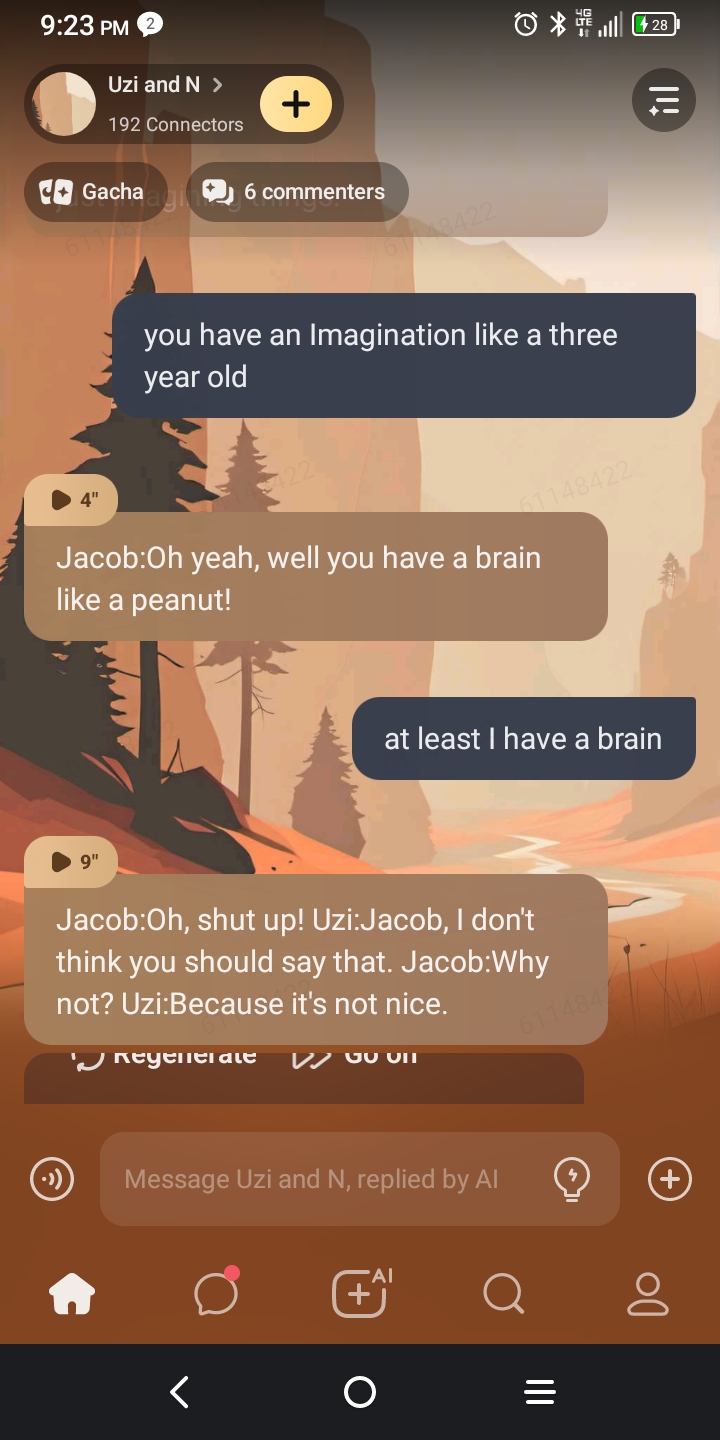Open the top-right chat settings menu
The width and height of the screenshot is (720, 1440).
663,100
